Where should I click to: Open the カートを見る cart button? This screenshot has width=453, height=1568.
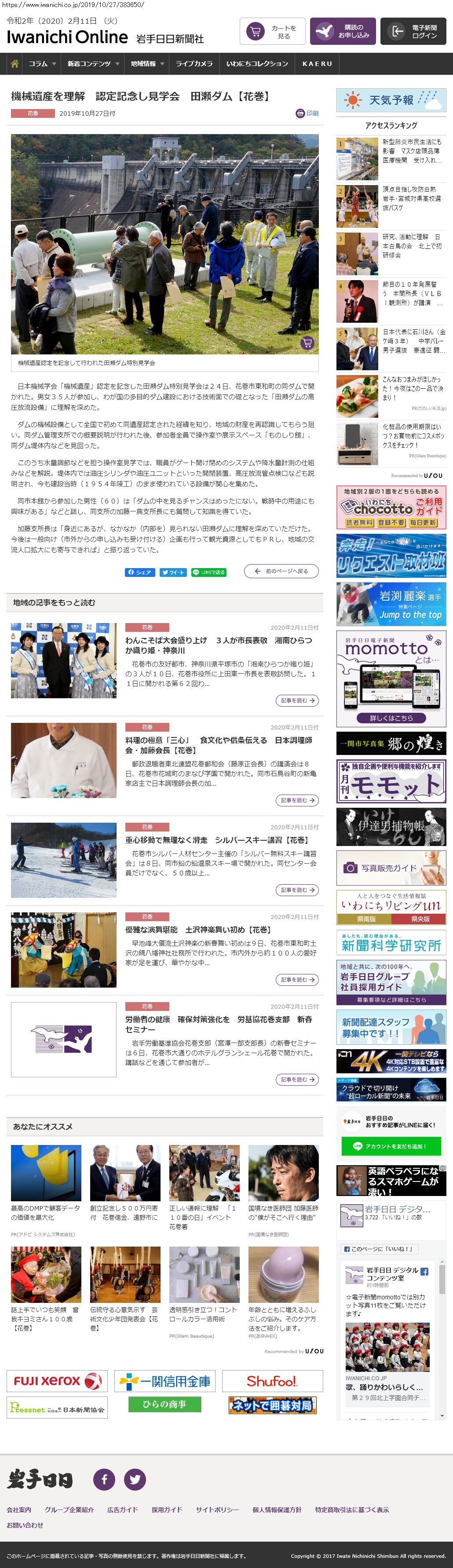coord(272,32)
